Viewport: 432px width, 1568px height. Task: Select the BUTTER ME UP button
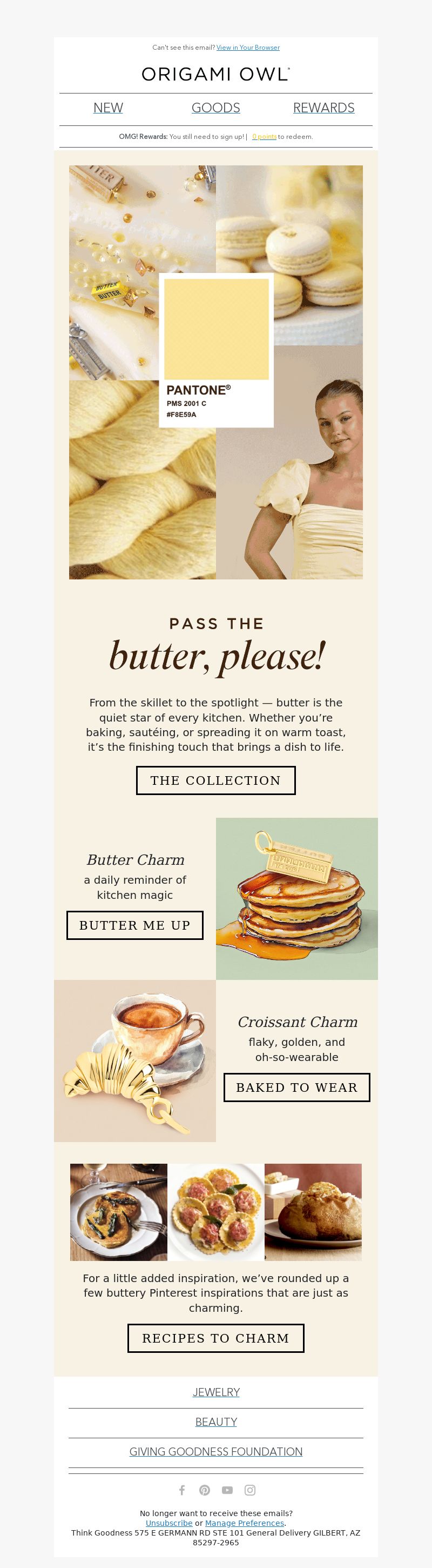(x=134, y=925)
